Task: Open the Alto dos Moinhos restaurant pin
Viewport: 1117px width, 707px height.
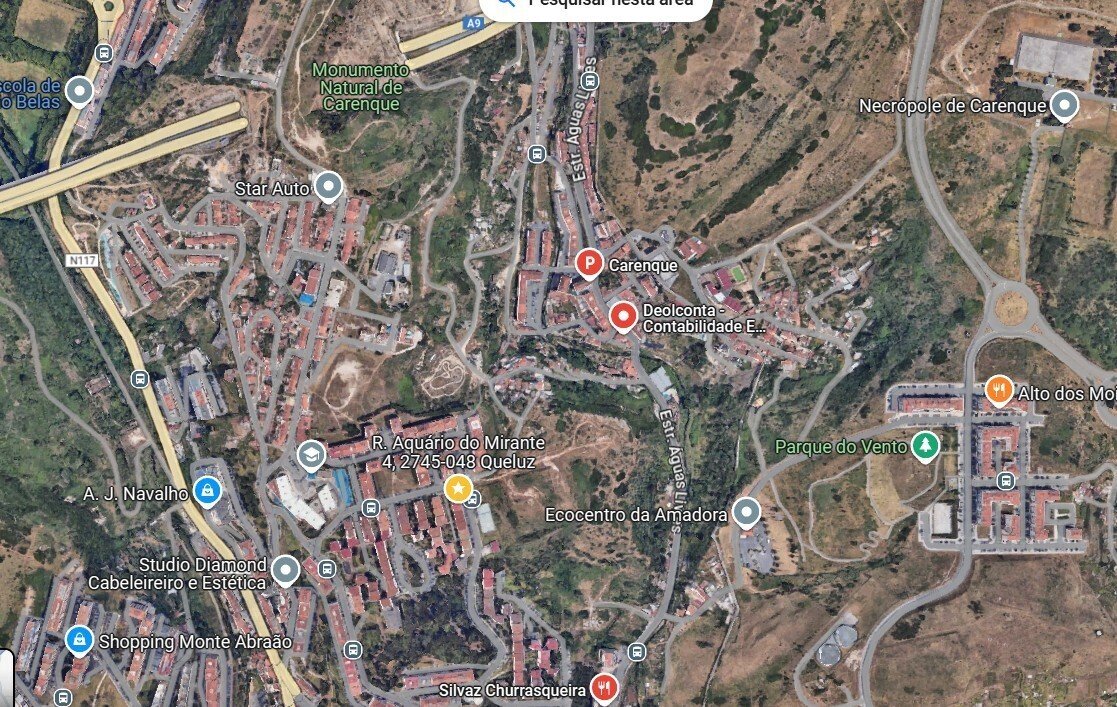Action: (998, 390)
